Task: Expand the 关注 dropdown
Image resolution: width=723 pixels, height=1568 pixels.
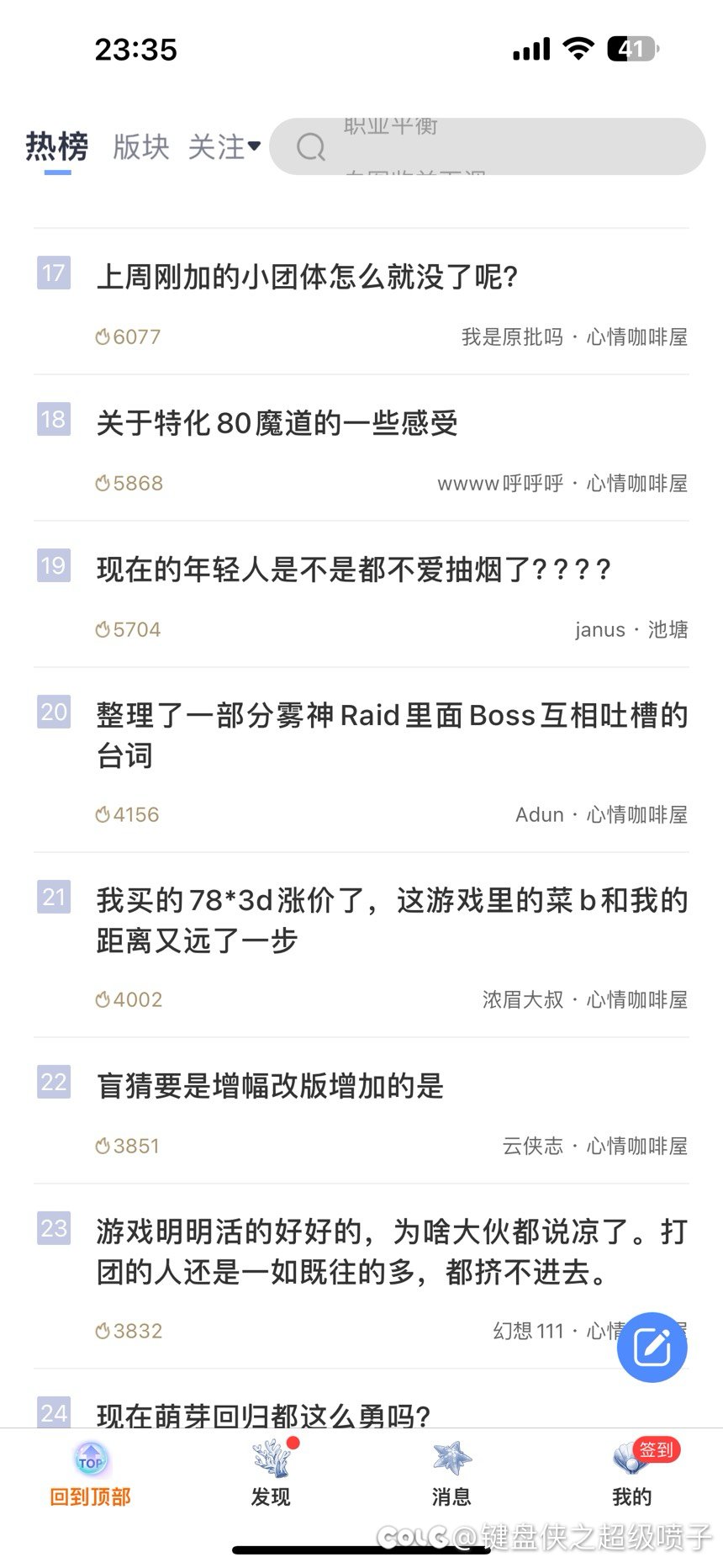Action: click(x=224, y=147)
